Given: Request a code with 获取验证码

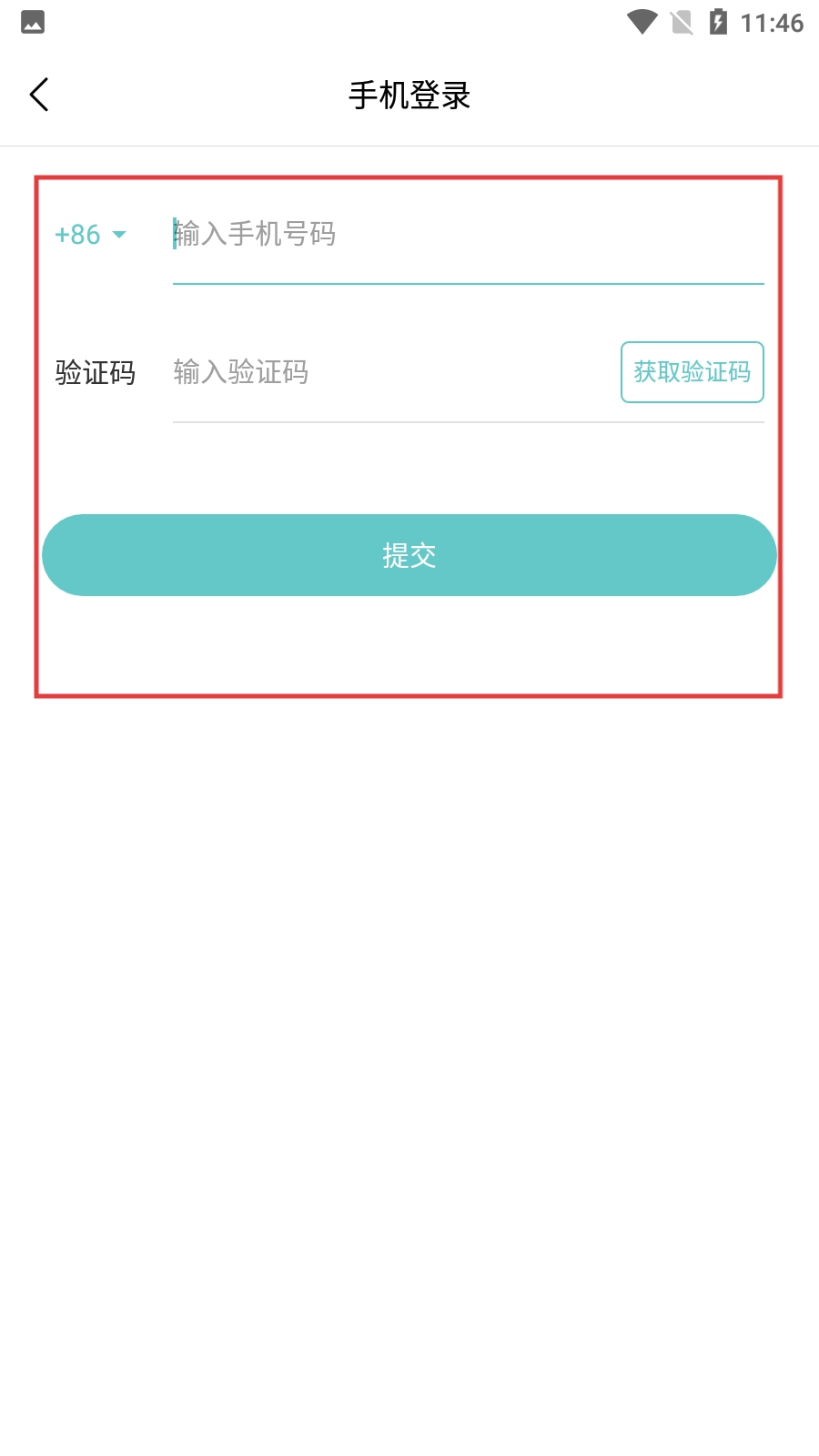Looking at the screenshot, I should [692, 372].
